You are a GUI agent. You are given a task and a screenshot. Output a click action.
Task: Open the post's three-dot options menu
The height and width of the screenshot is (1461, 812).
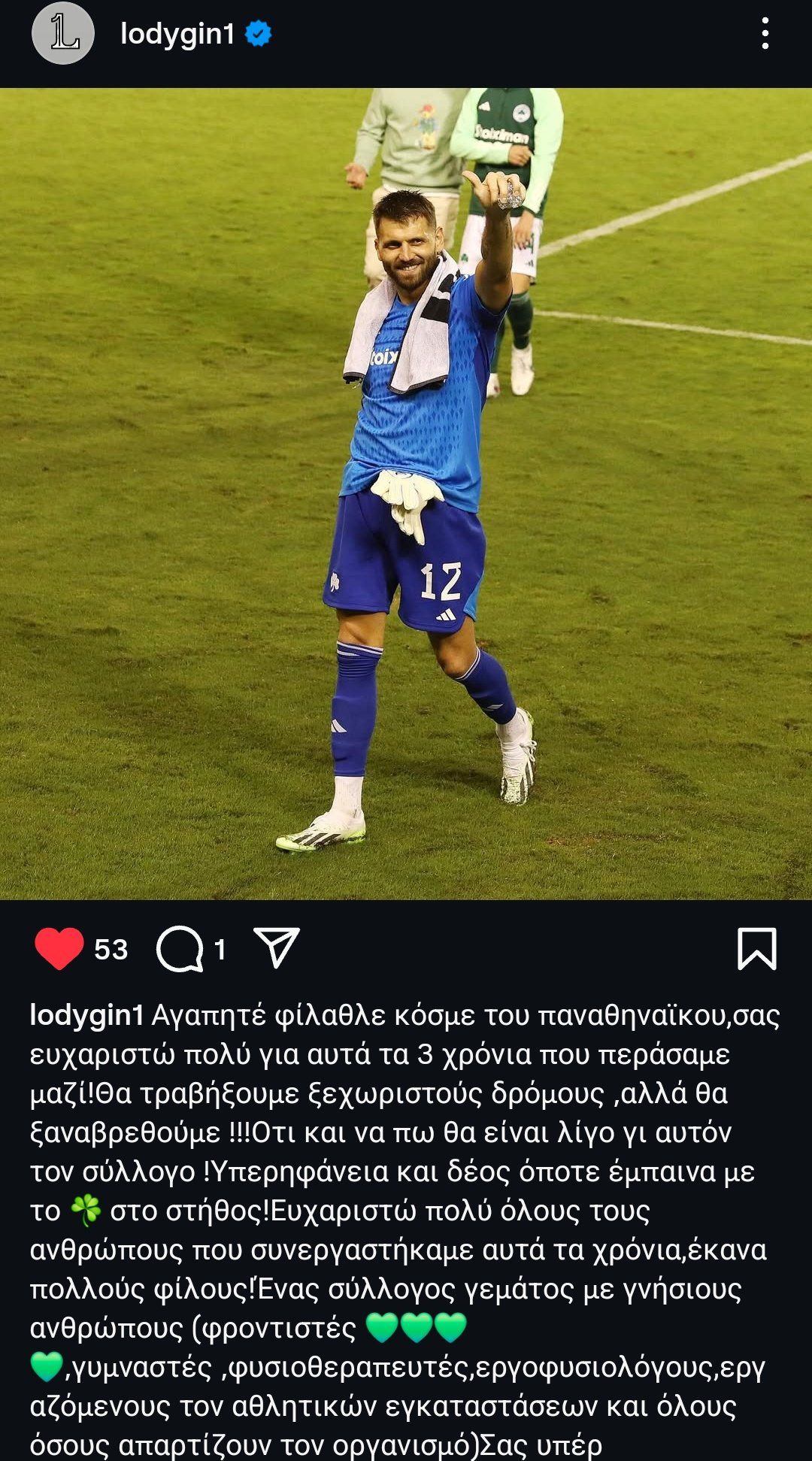765,34
